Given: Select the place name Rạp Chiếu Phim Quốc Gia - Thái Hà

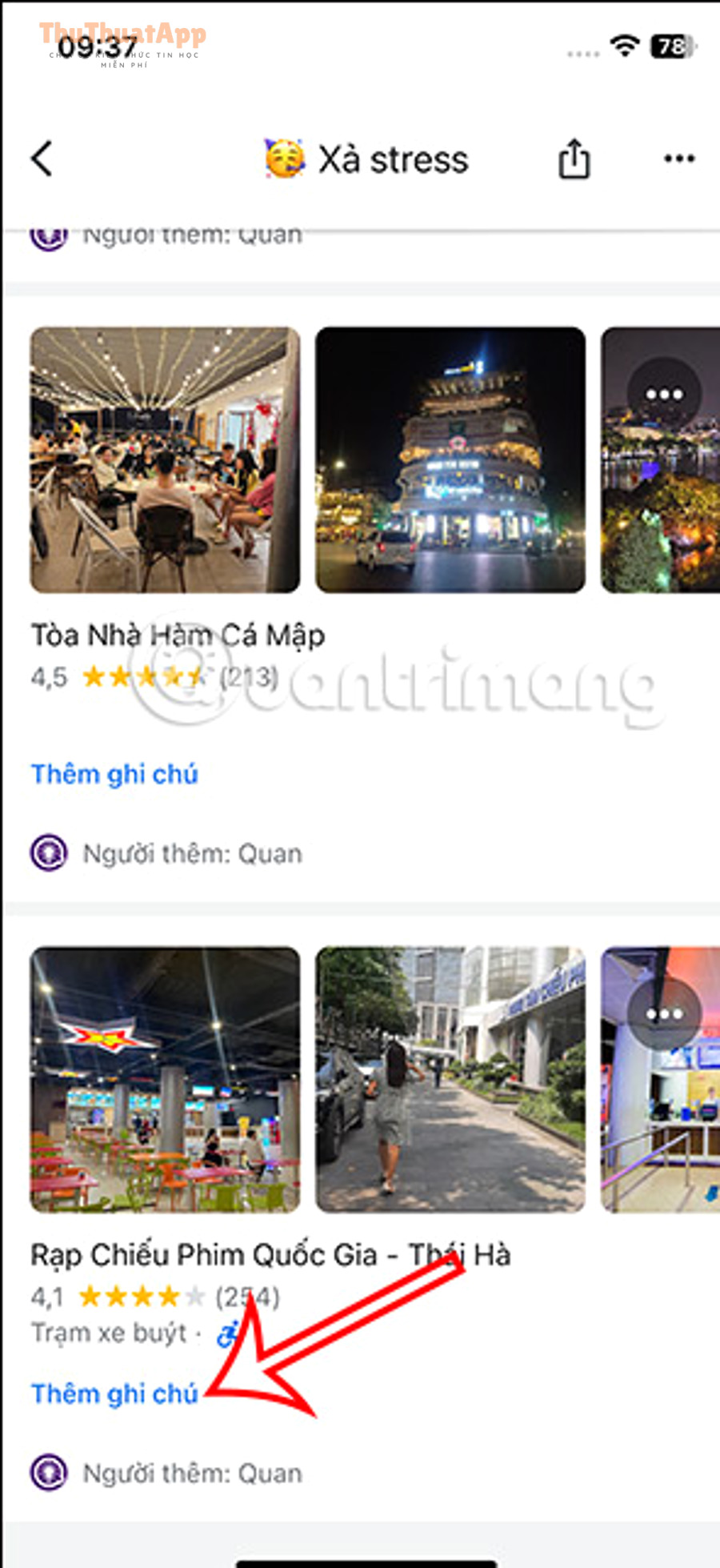Looking at the screenshot, I should point(270,1254).
